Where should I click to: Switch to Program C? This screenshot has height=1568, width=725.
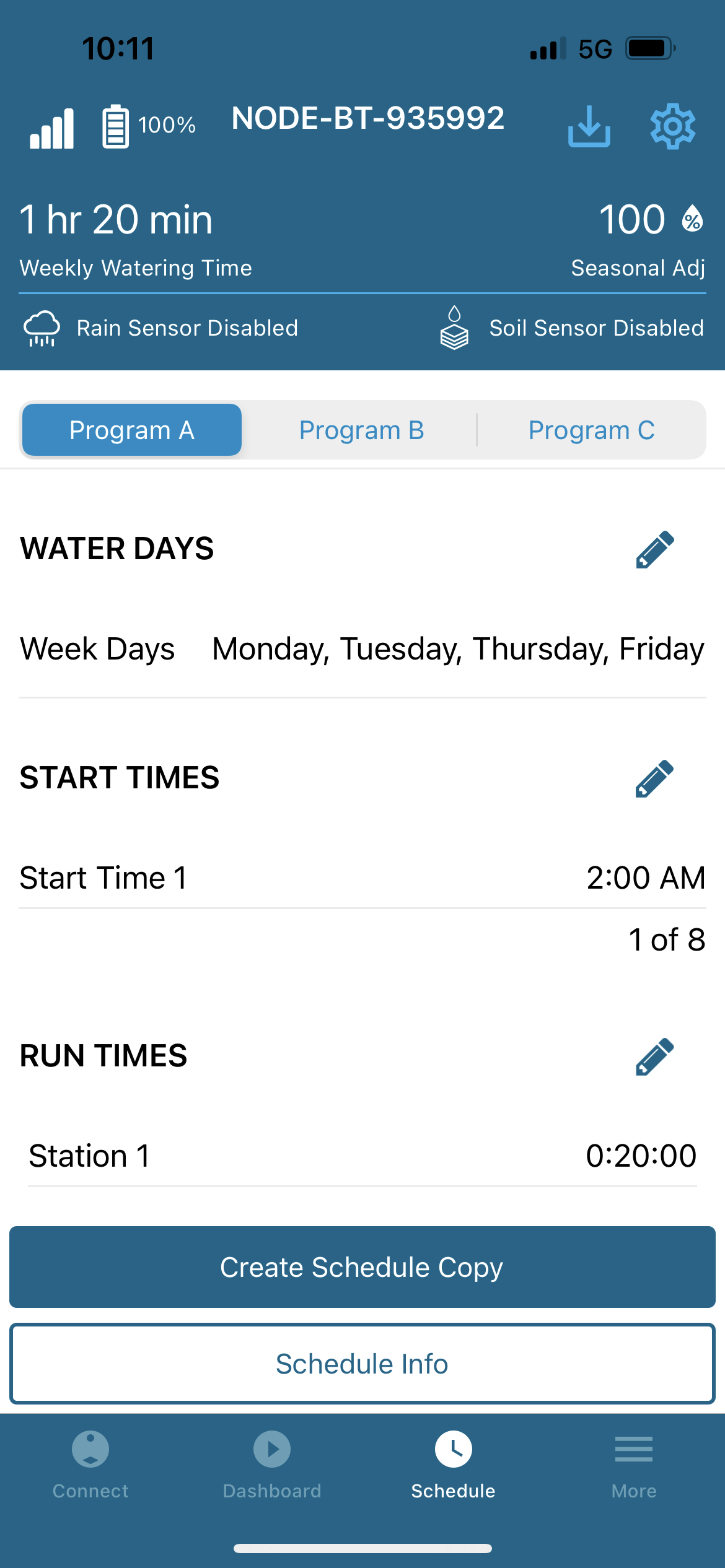(x=591, y=430)
